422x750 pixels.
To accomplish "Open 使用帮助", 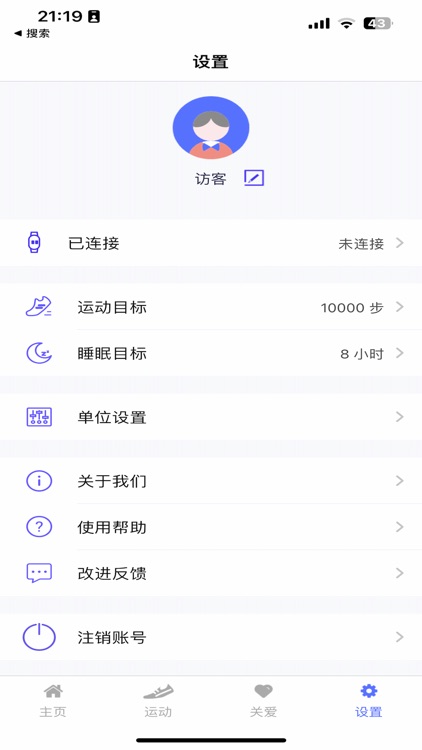I will (x=211, y=527).
